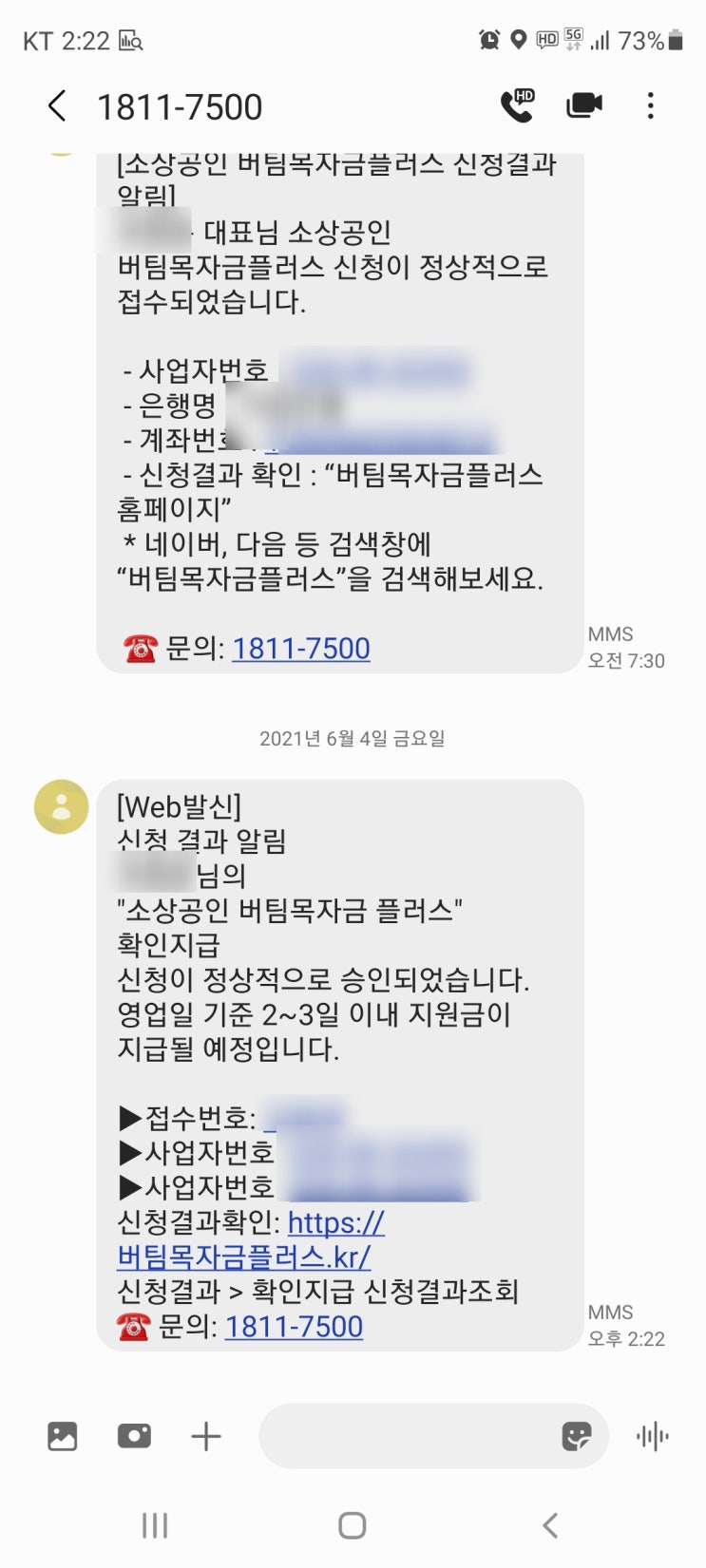706x1568 pixels.
Task: Open recent apps from the navigation bar
Action: pos(155,1525)
